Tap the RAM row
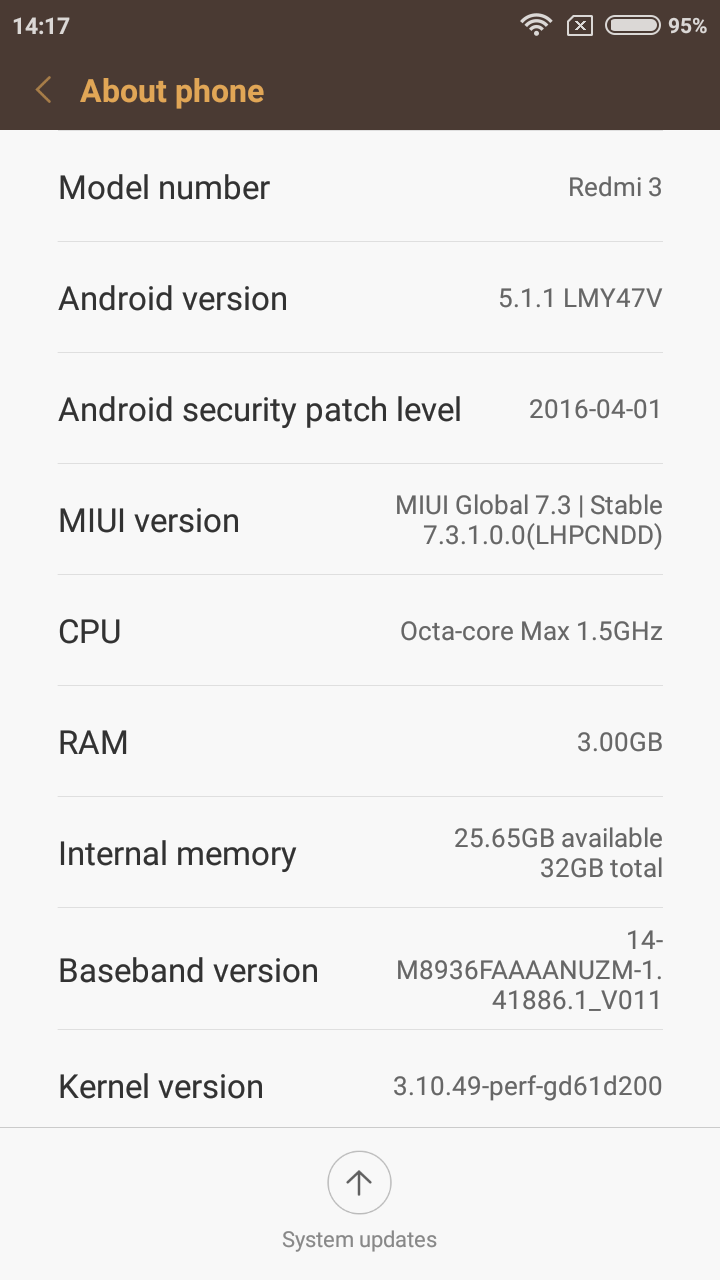The height and width of the screenshot is (1280, 720). (x=360, y=742)
